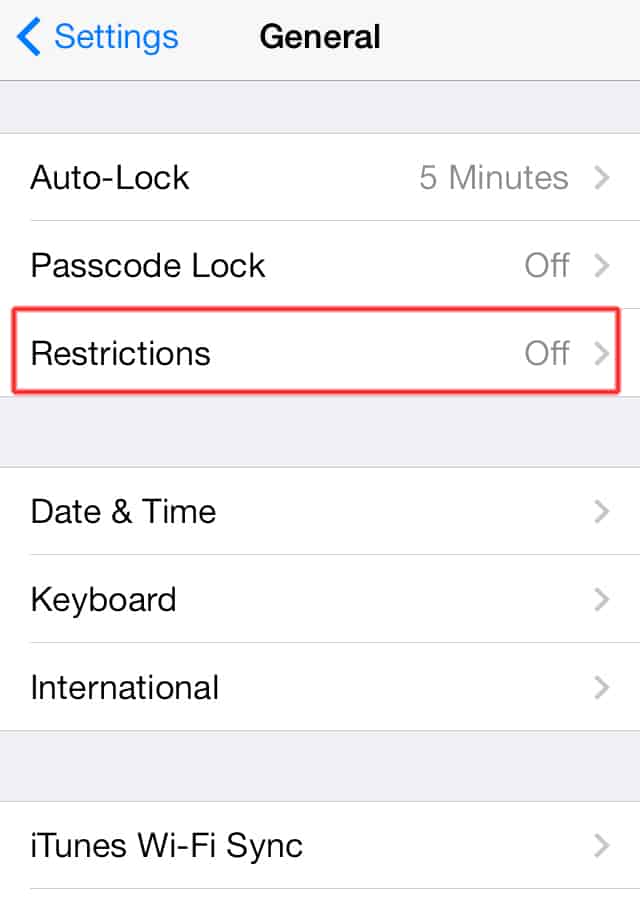Screen dimensions: 640x912
Task: Open Passcode Lock settings
Action: coord(320,266)
